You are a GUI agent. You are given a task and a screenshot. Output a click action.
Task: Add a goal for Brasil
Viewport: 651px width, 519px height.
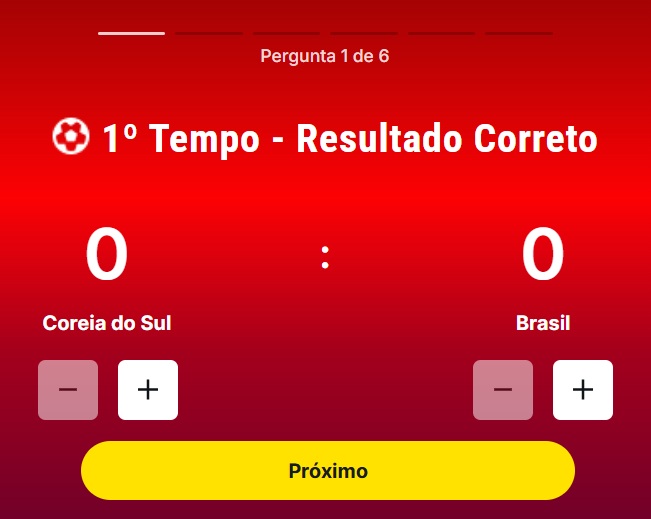pyautogui.click(x=583, y=390)
